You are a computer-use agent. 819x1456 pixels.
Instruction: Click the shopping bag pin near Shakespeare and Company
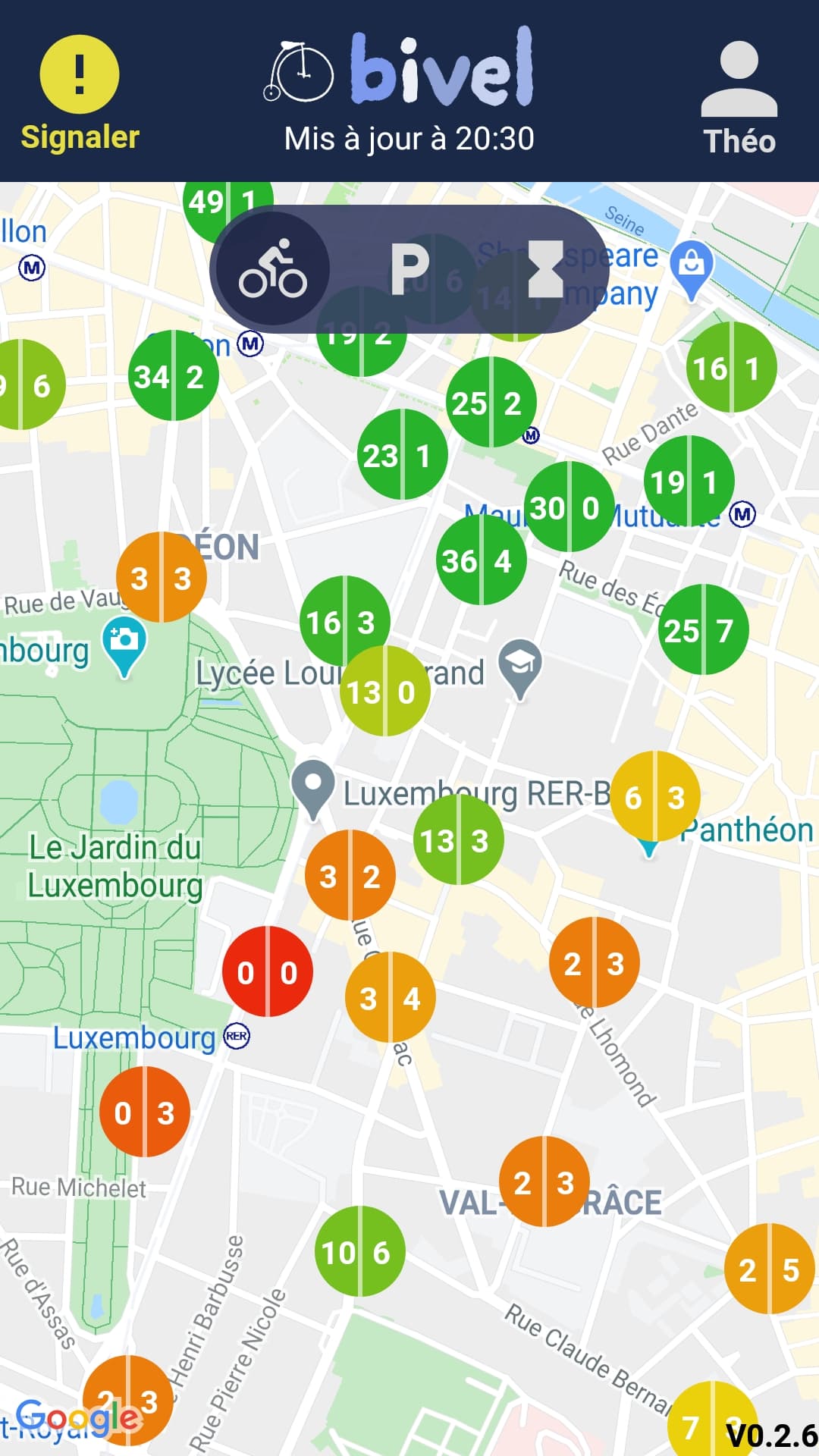tap(691, 265)
